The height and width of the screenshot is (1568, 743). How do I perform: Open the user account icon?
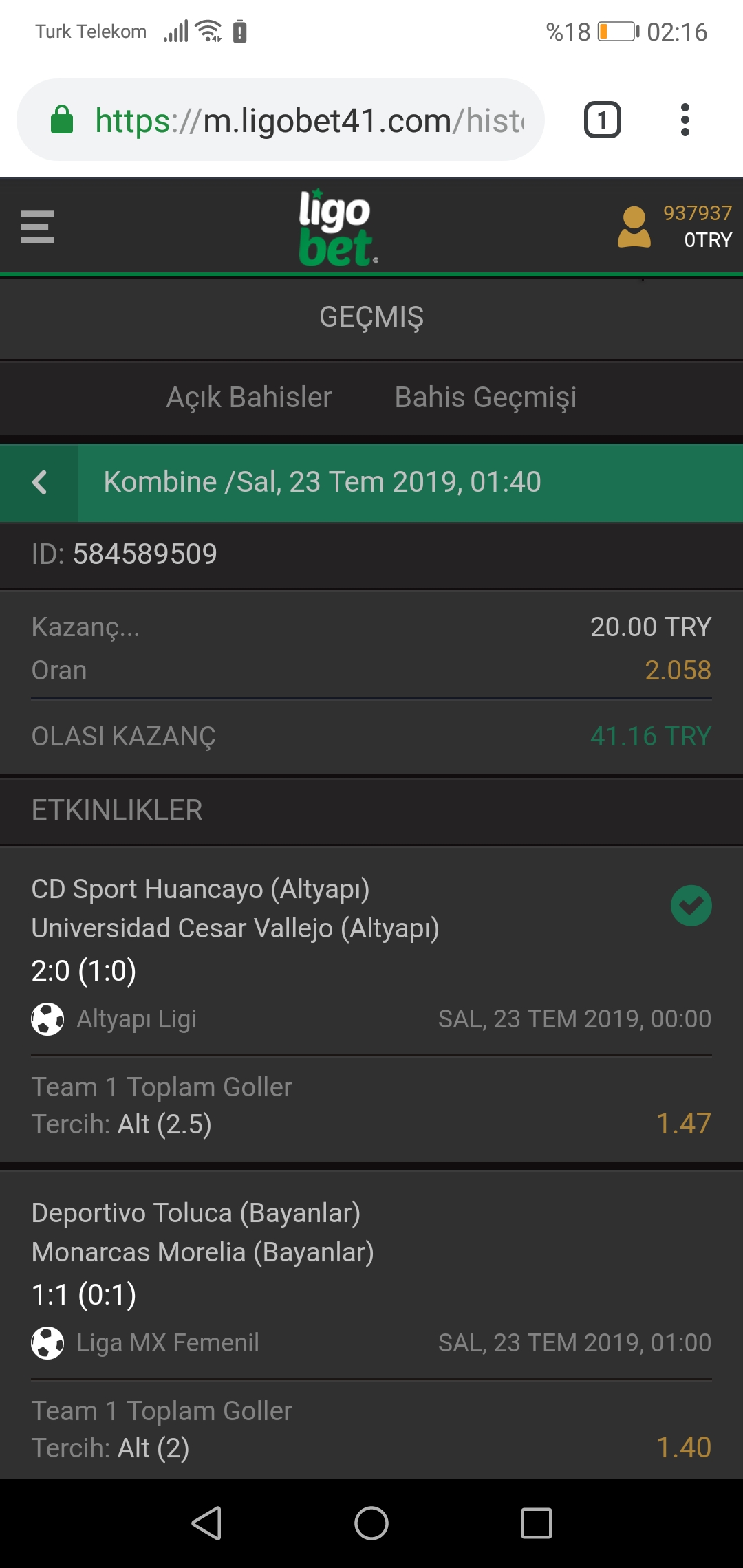click(x=634, y=227)
